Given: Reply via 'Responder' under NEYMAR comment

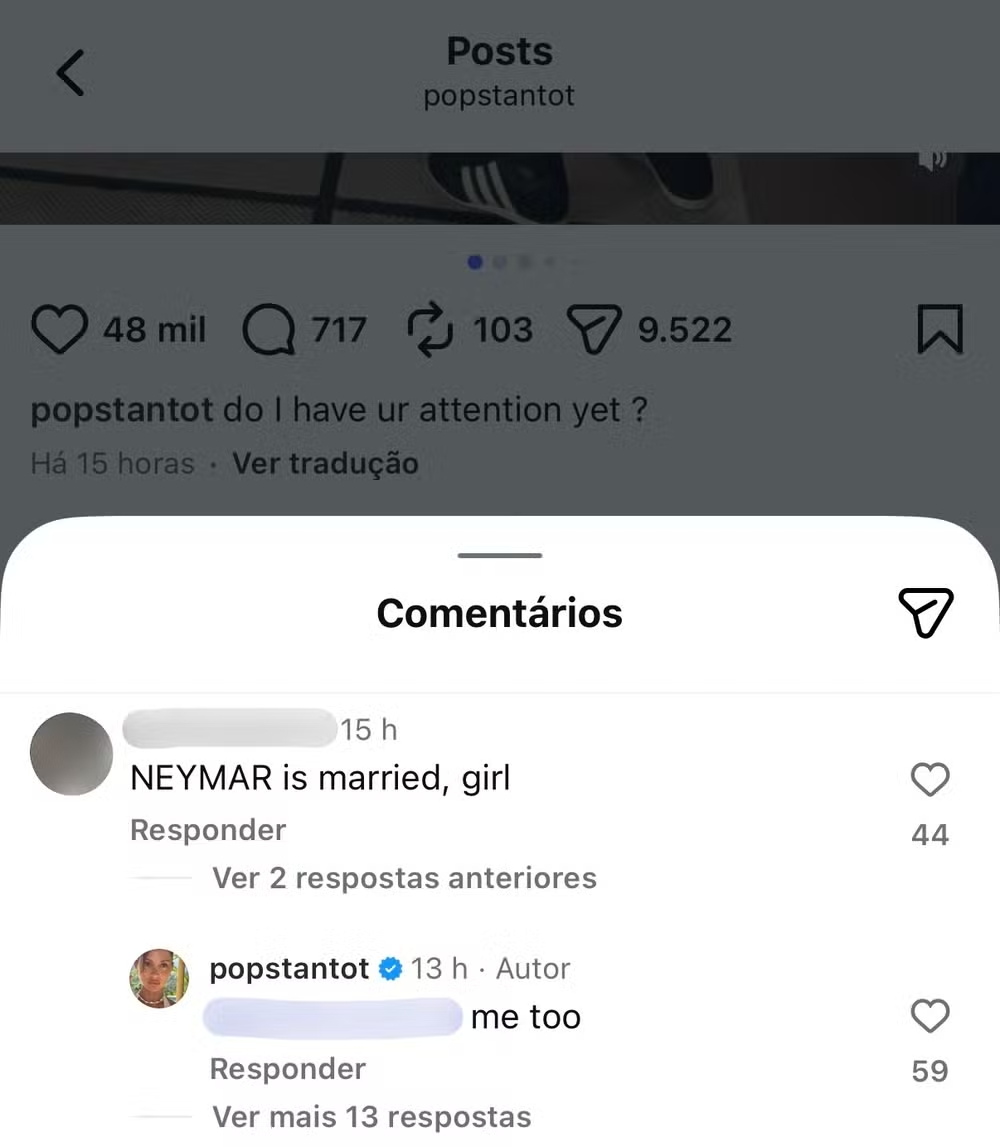Looking at the screenshot, I should (207, 829).
